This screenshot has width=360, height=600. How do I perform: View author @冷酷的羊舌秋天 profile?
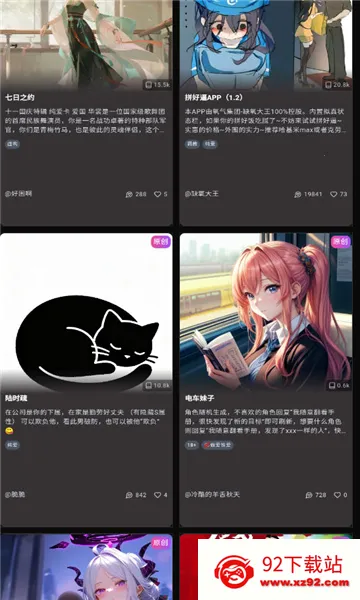(212, 495)
